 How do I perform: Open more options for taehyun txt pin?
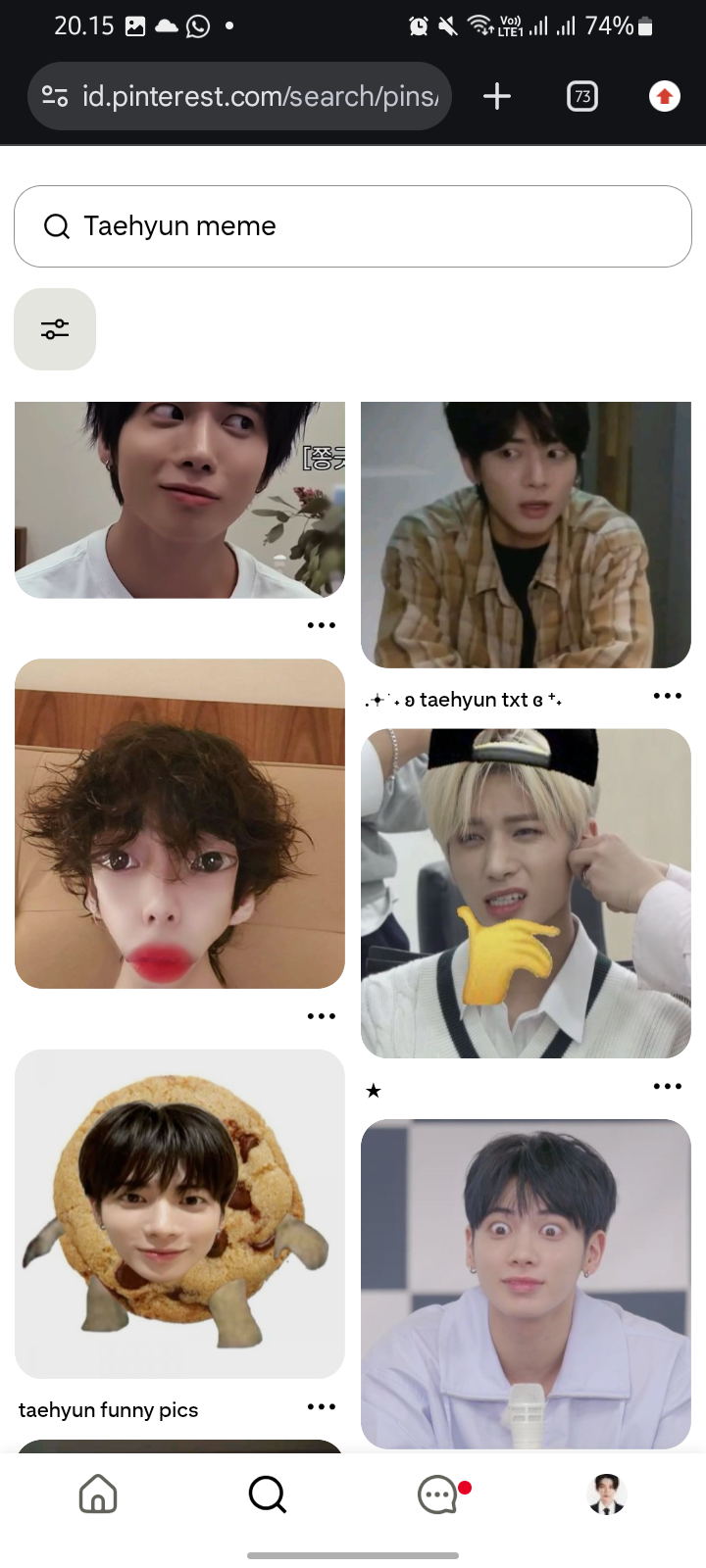[x=668, y=696]
